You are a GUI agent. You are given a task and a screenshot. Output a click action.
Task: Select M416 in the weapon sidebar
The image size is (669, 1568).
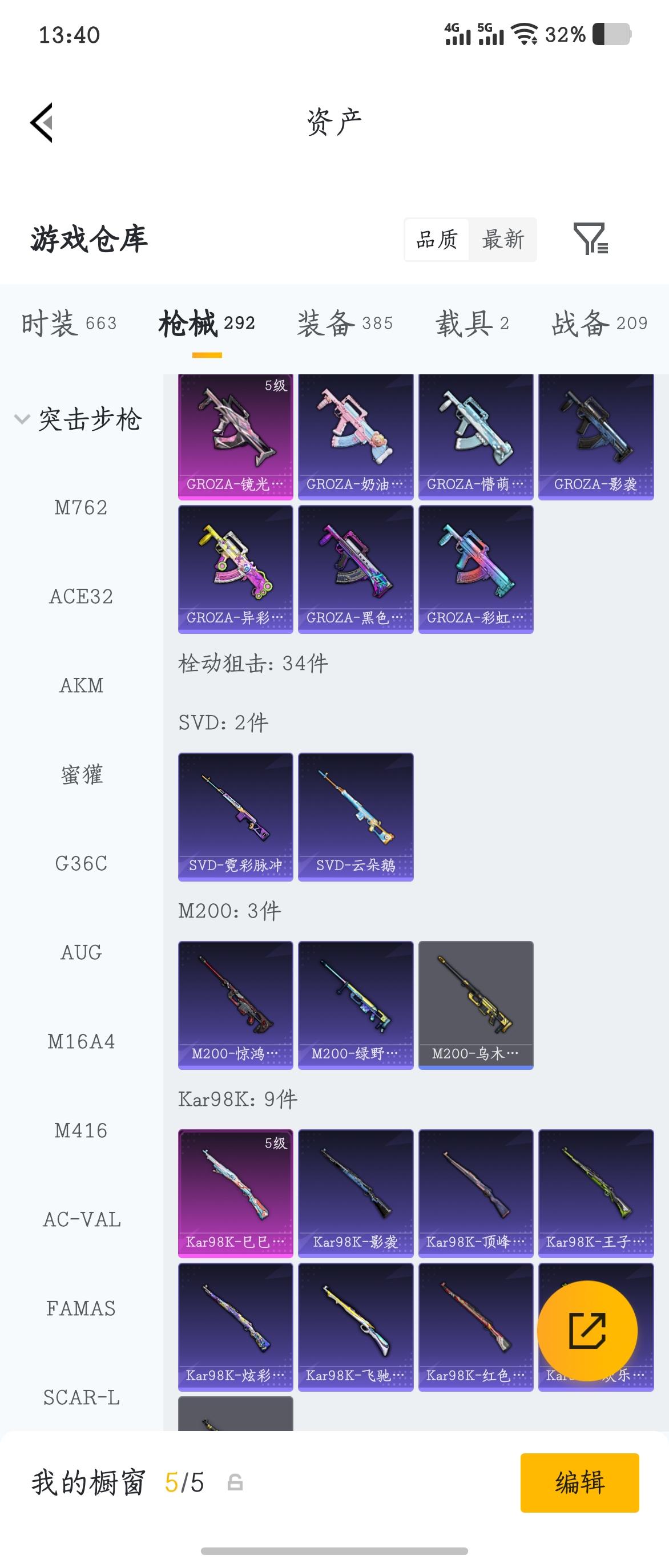(81, 1130)
